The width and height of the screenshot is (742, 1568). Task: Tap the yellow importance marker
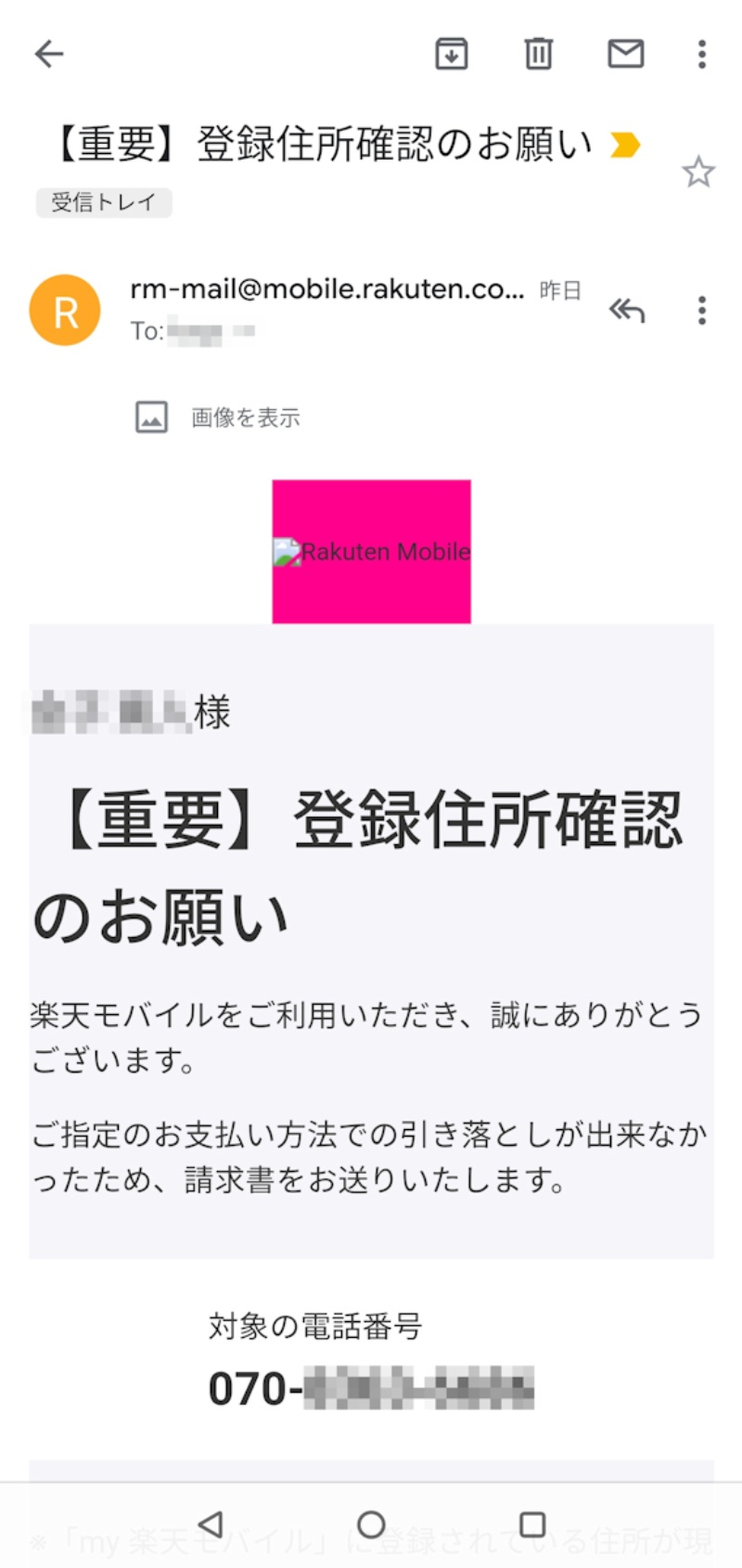pos(625,145)
